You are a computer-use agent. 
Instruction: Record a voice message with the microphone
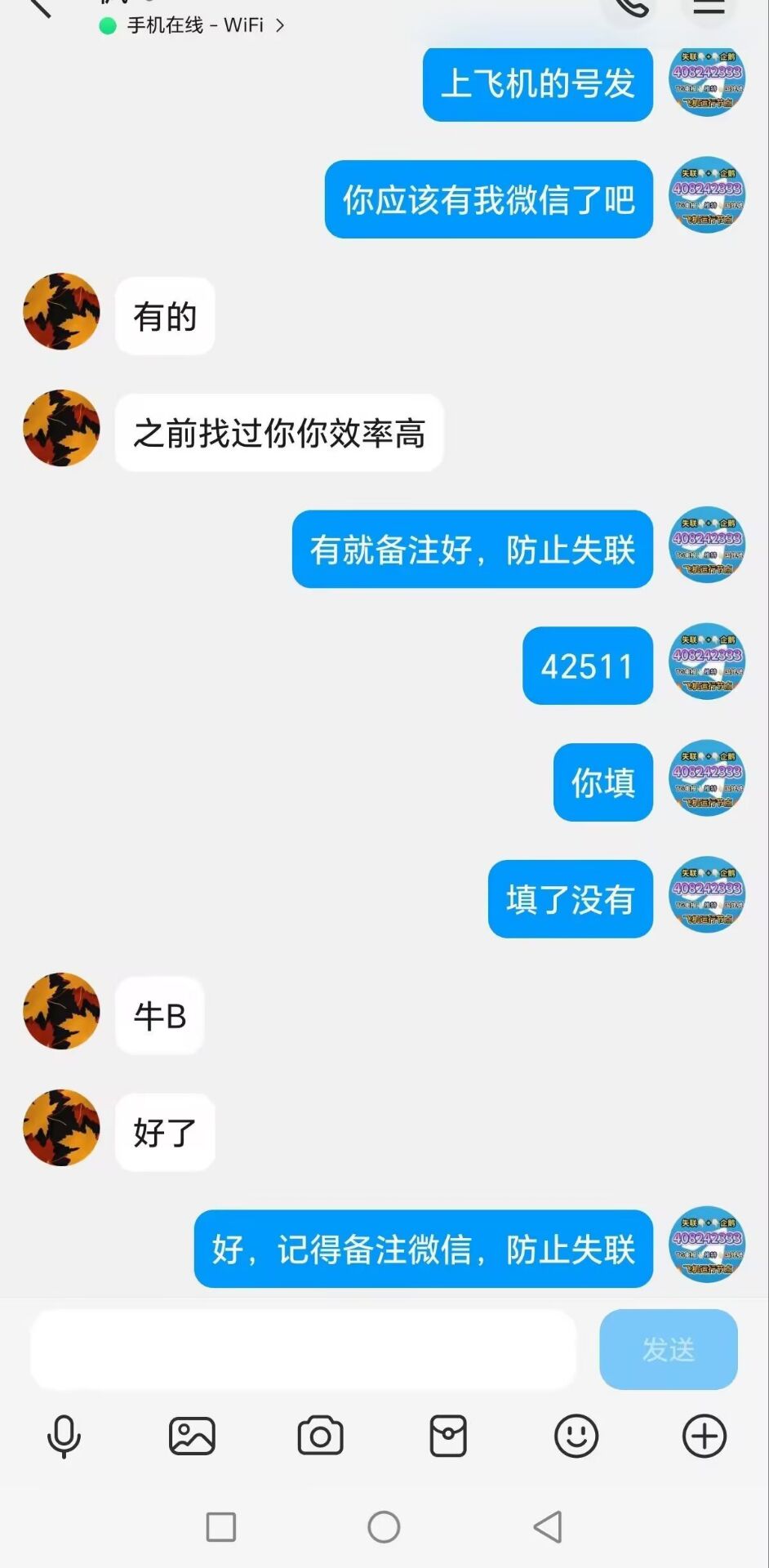click(64, 1436)
